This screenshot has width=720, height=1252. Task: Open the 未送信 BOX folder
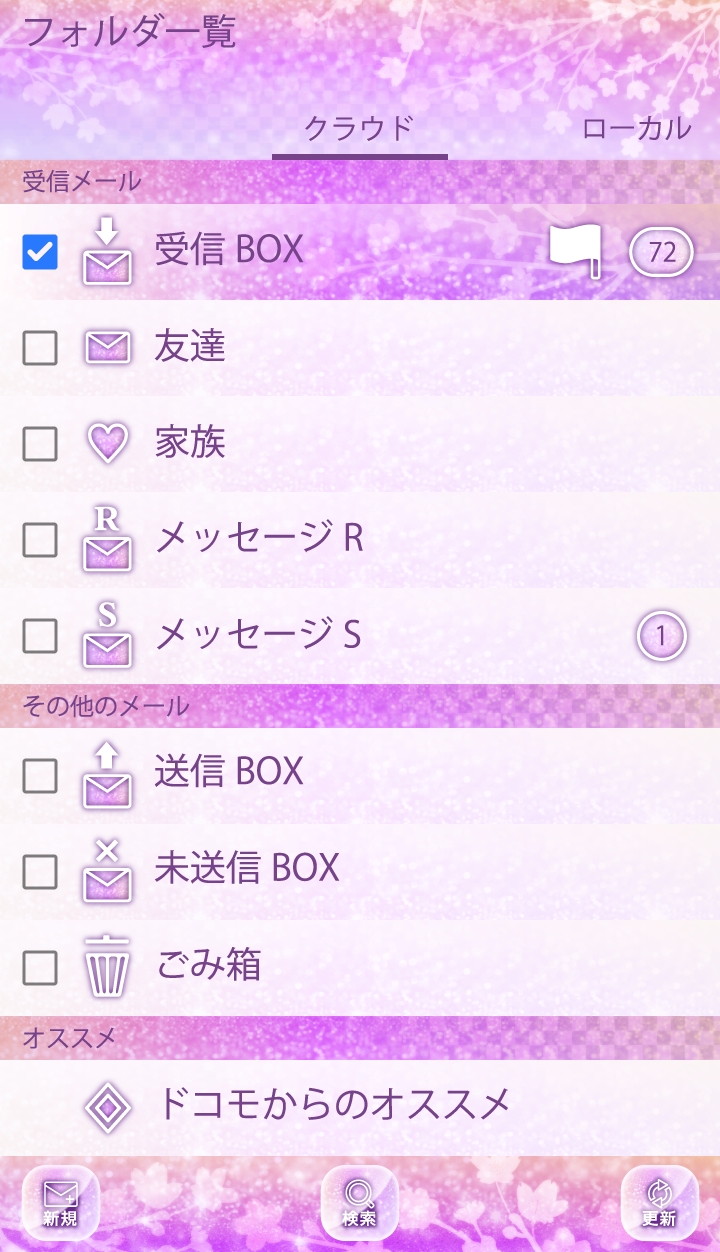(247, 868)
